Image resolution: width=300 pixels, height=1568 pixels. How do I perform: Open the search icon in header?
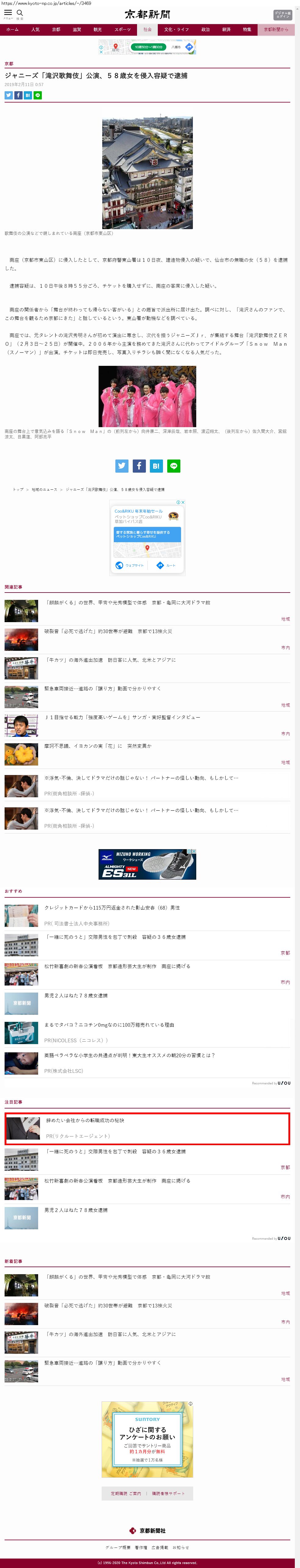coord(20,13)
